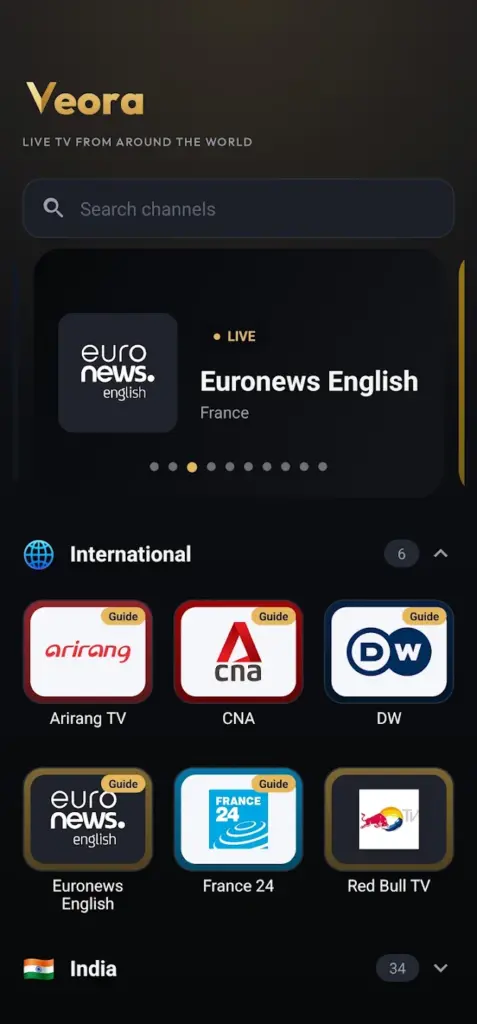
Task: Open the Guide badge on Arirang TV
Action: [123, 616]
